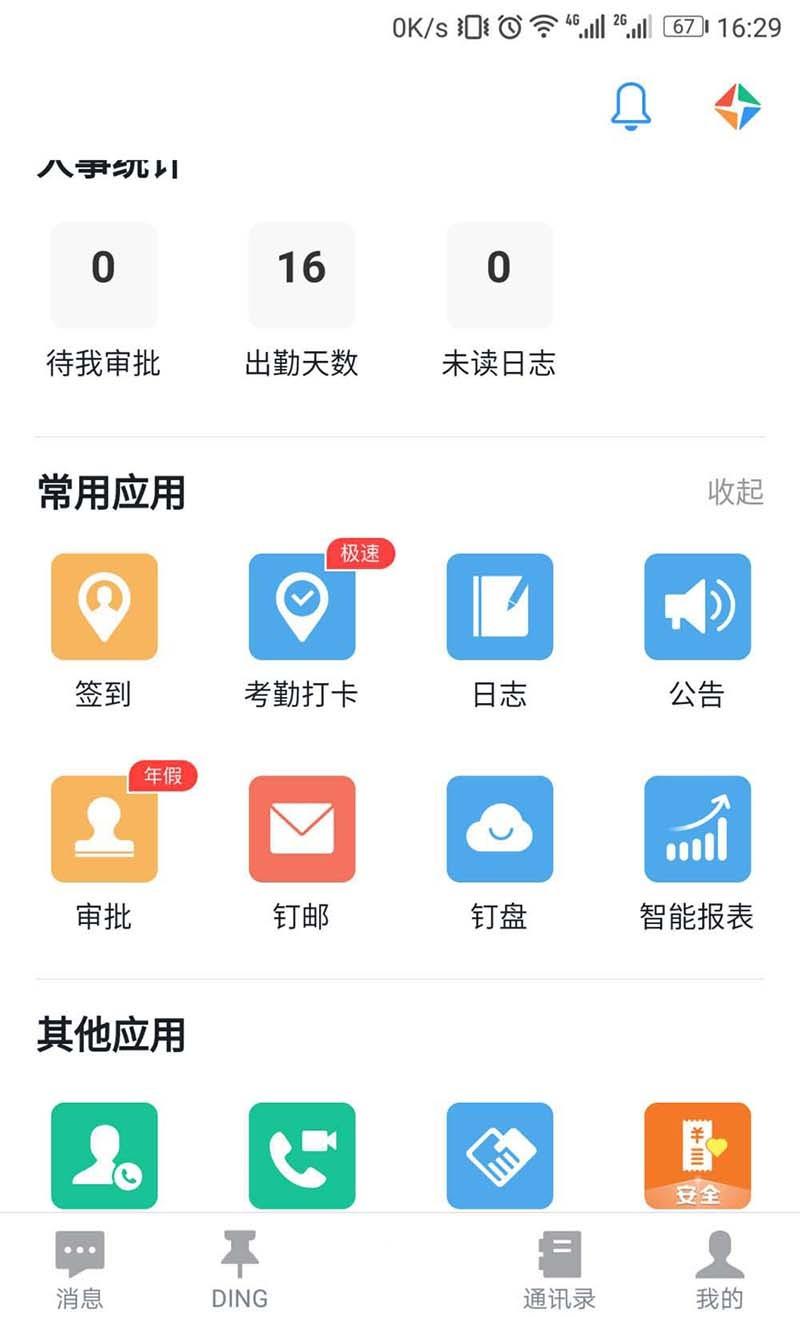Switch to the DING tab
Screen dimensions: 800x1317
tap(240, 1270)
